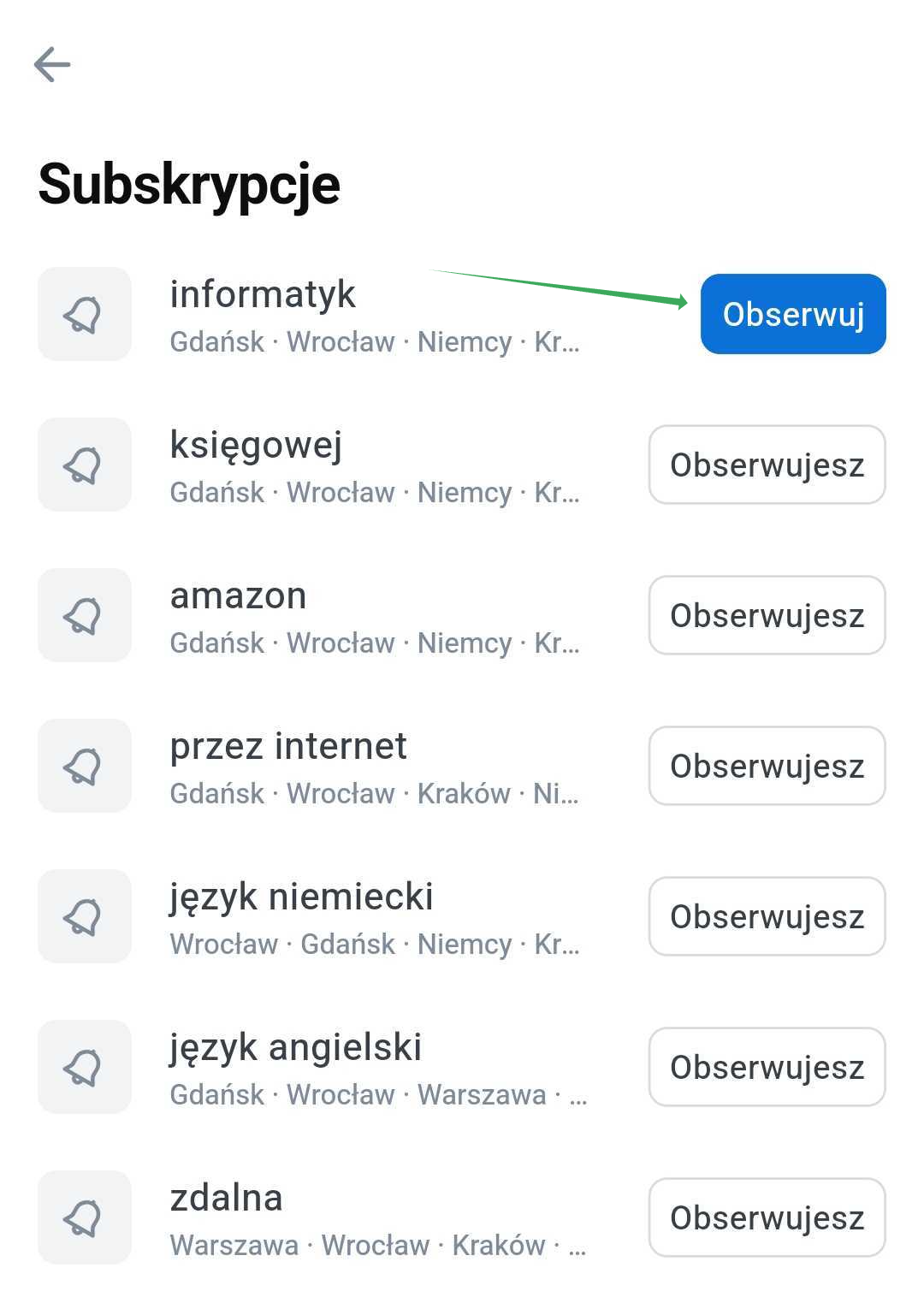Tap Obserwujesz beside zdalna
This screenshot has width=924, height=1303.
point(767,1217)
